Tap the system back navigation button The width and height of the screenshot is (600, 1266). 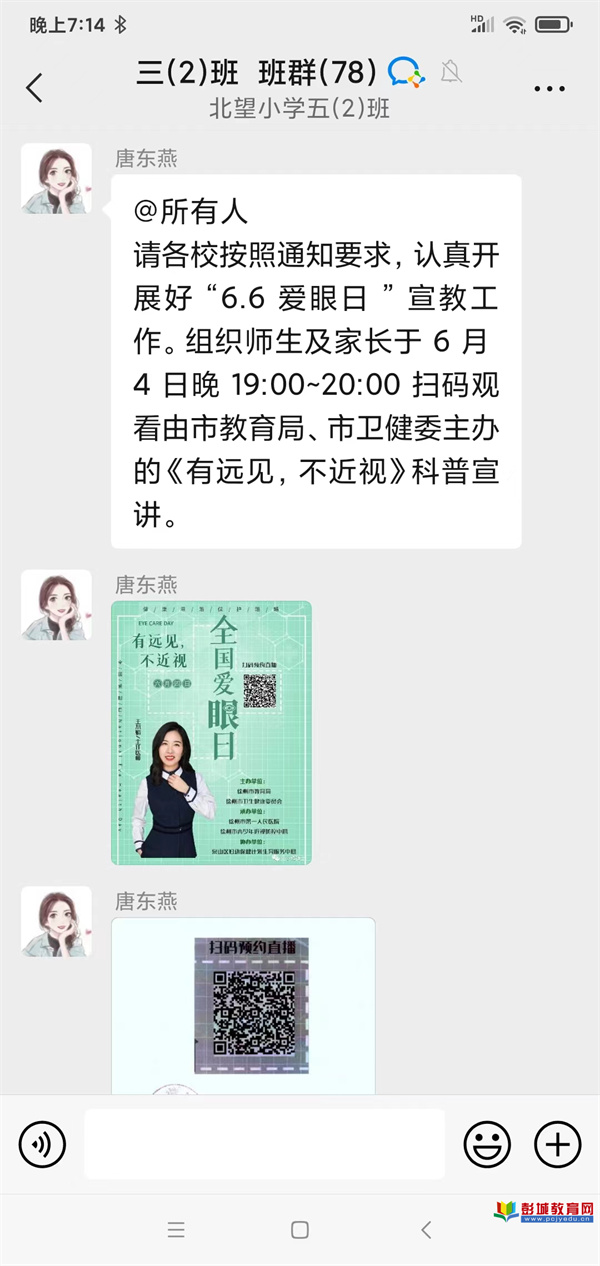click(426, 1230)
